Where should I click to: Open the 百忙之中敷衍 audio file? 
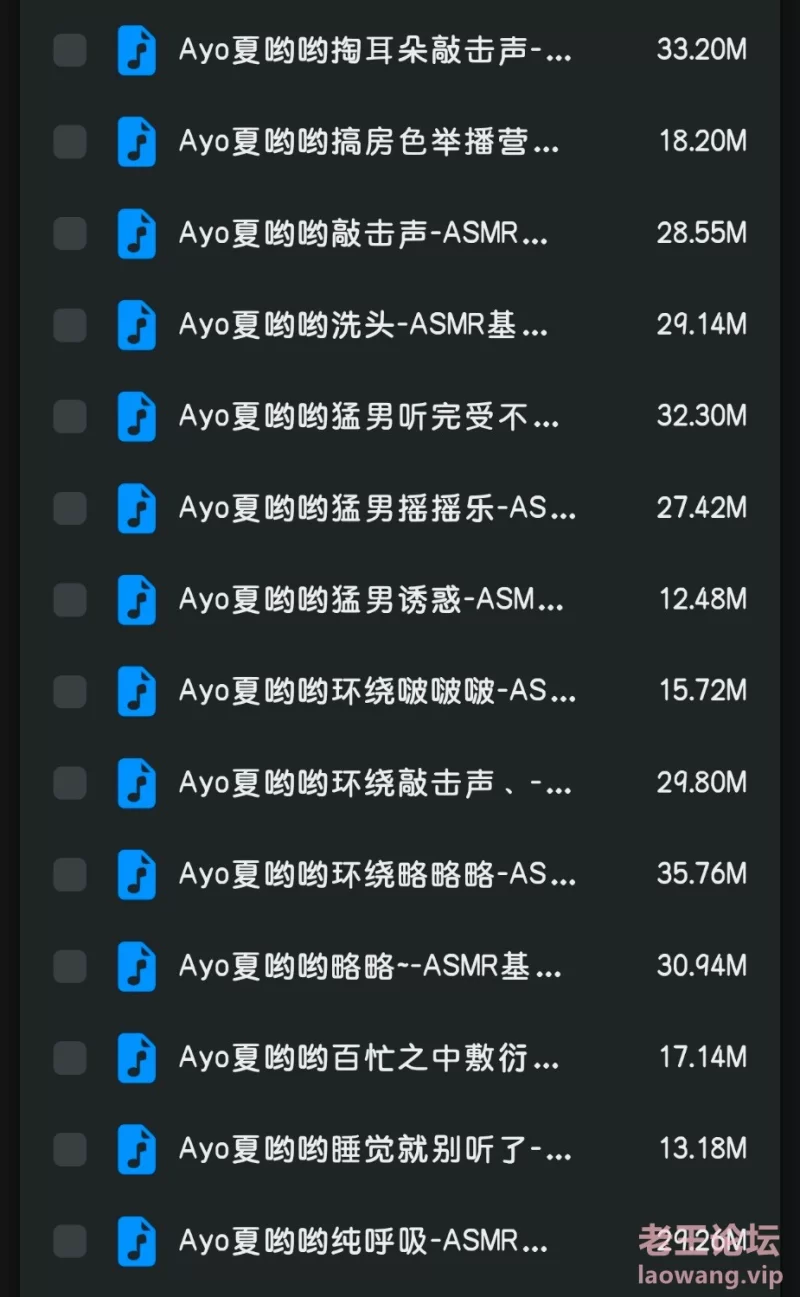point(369,1058)
